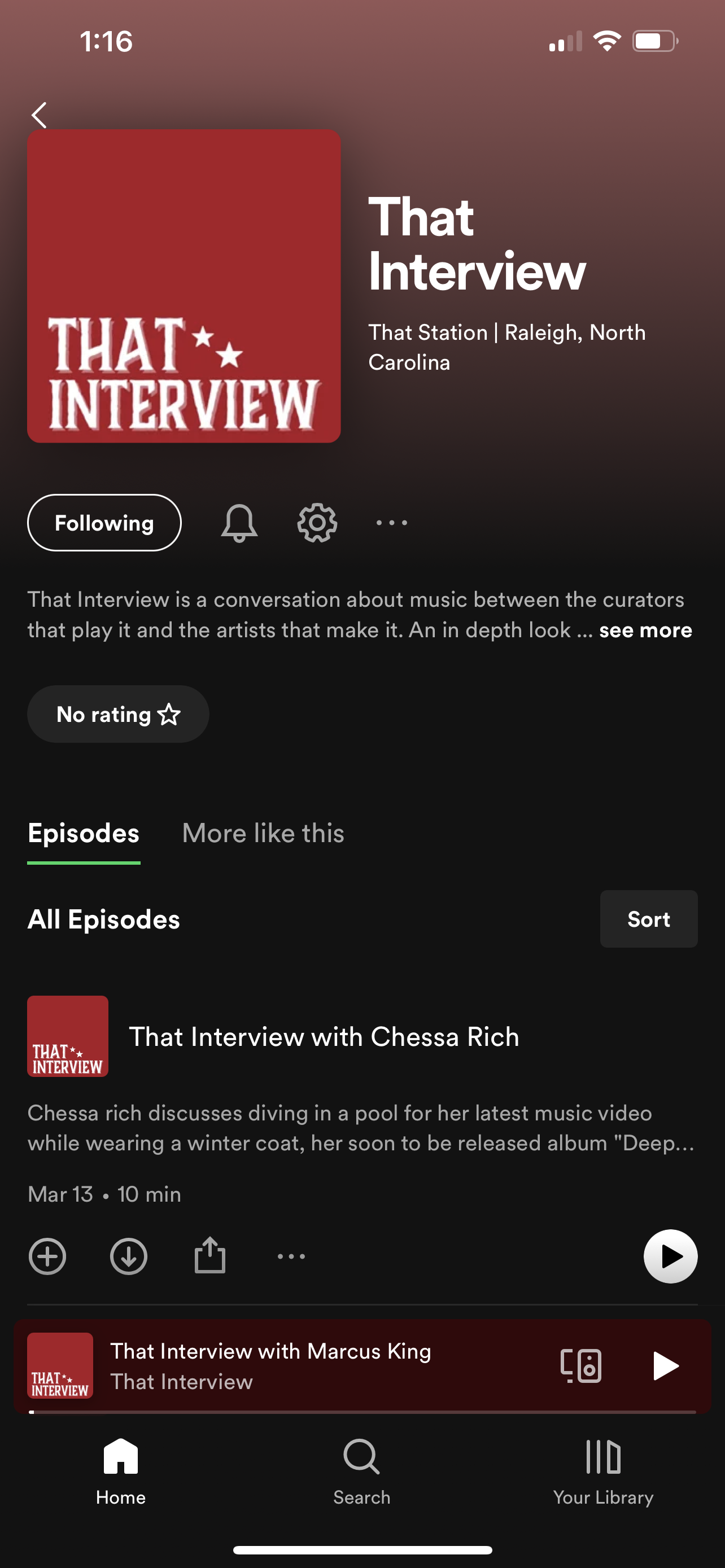Open the Sort options for episodes
The image size is (725, 1568).
[x=648, y=918]
